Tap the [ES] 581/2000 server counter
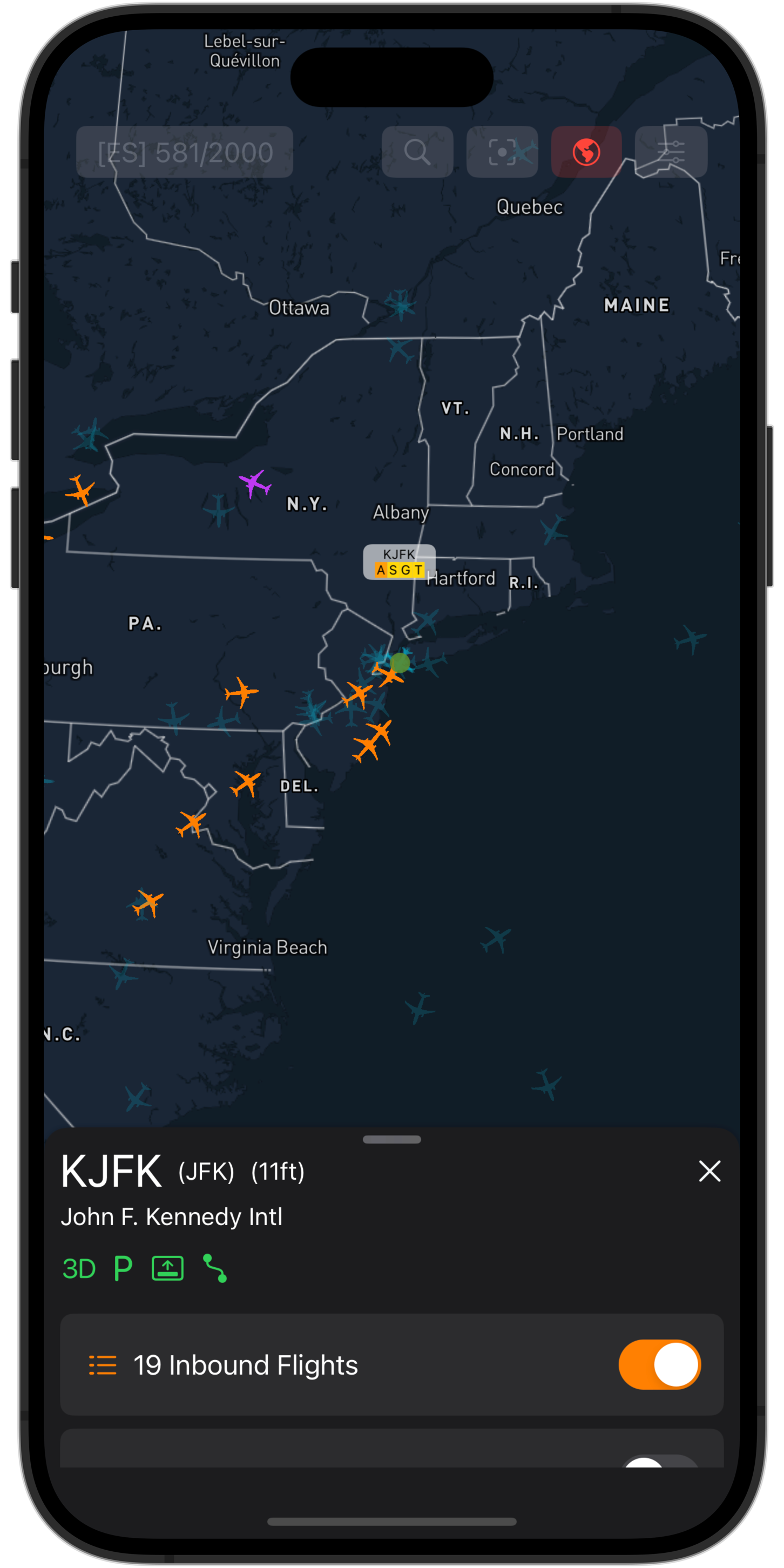 coord(185,152)
